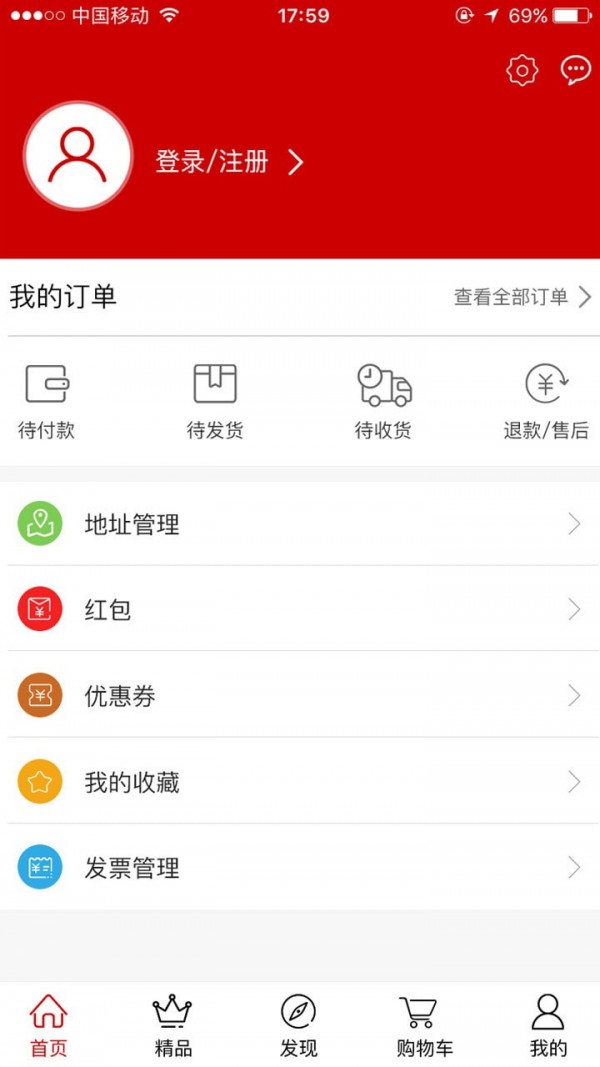Screen dimensions: 600x1067
Task: Tap the profile avatar placeholder
Action: click(77, 156)
